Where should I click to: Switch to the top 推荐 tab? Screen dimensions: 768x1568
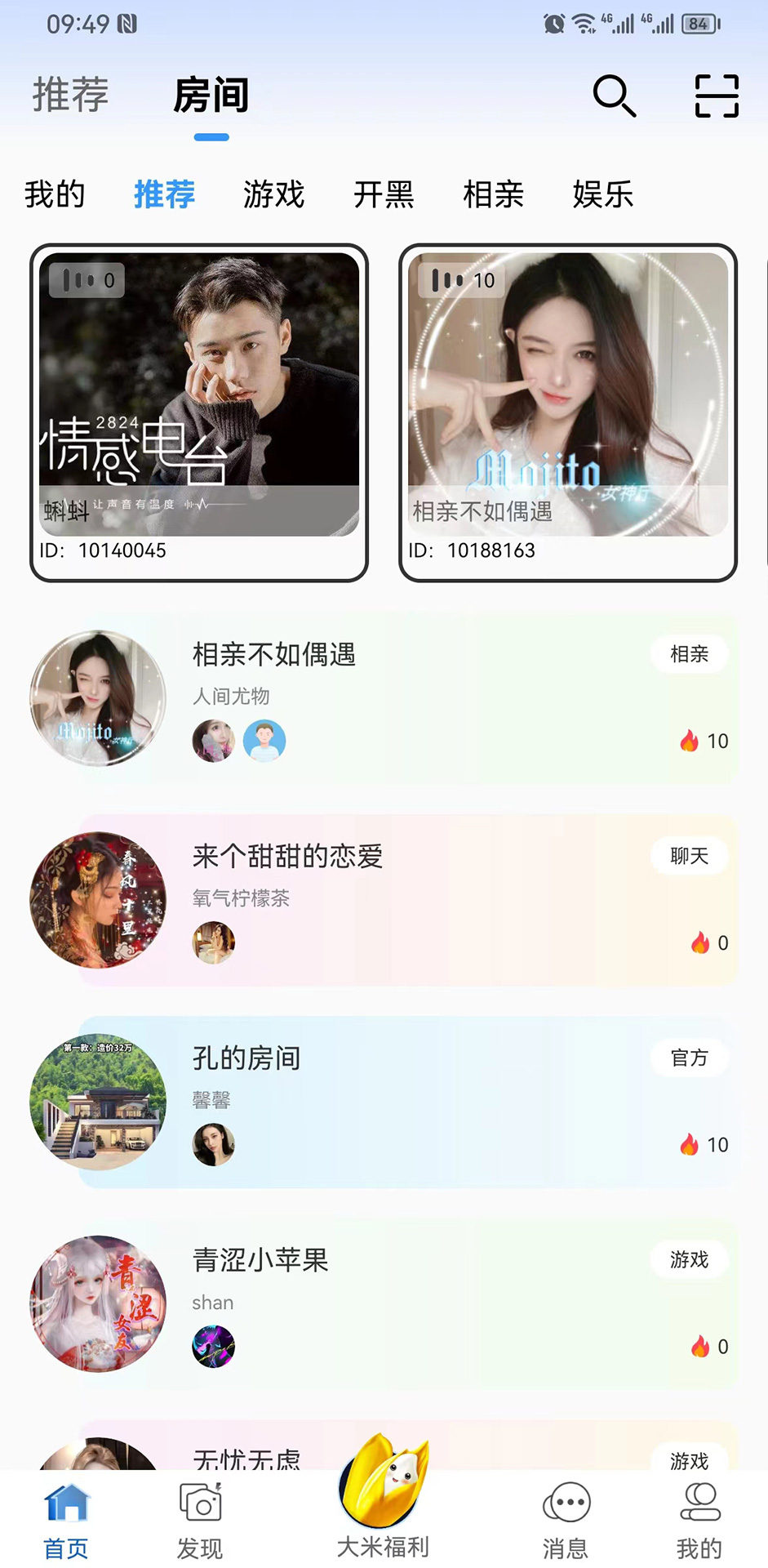(71, 95)
